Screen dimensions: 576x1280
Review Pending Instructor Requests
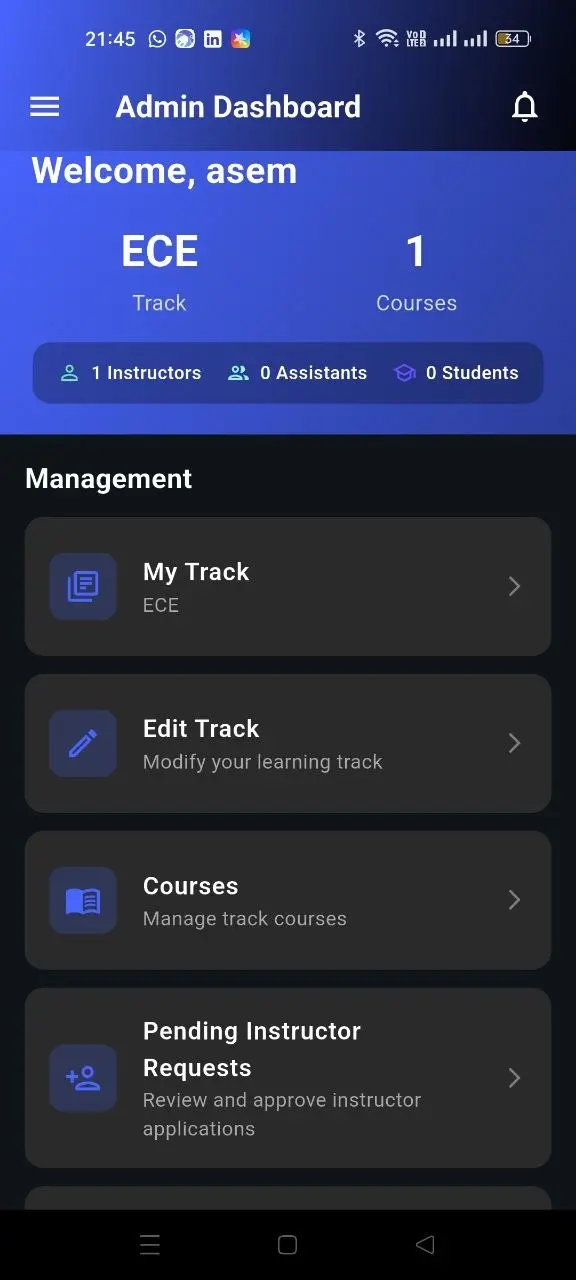[288, 1078]
